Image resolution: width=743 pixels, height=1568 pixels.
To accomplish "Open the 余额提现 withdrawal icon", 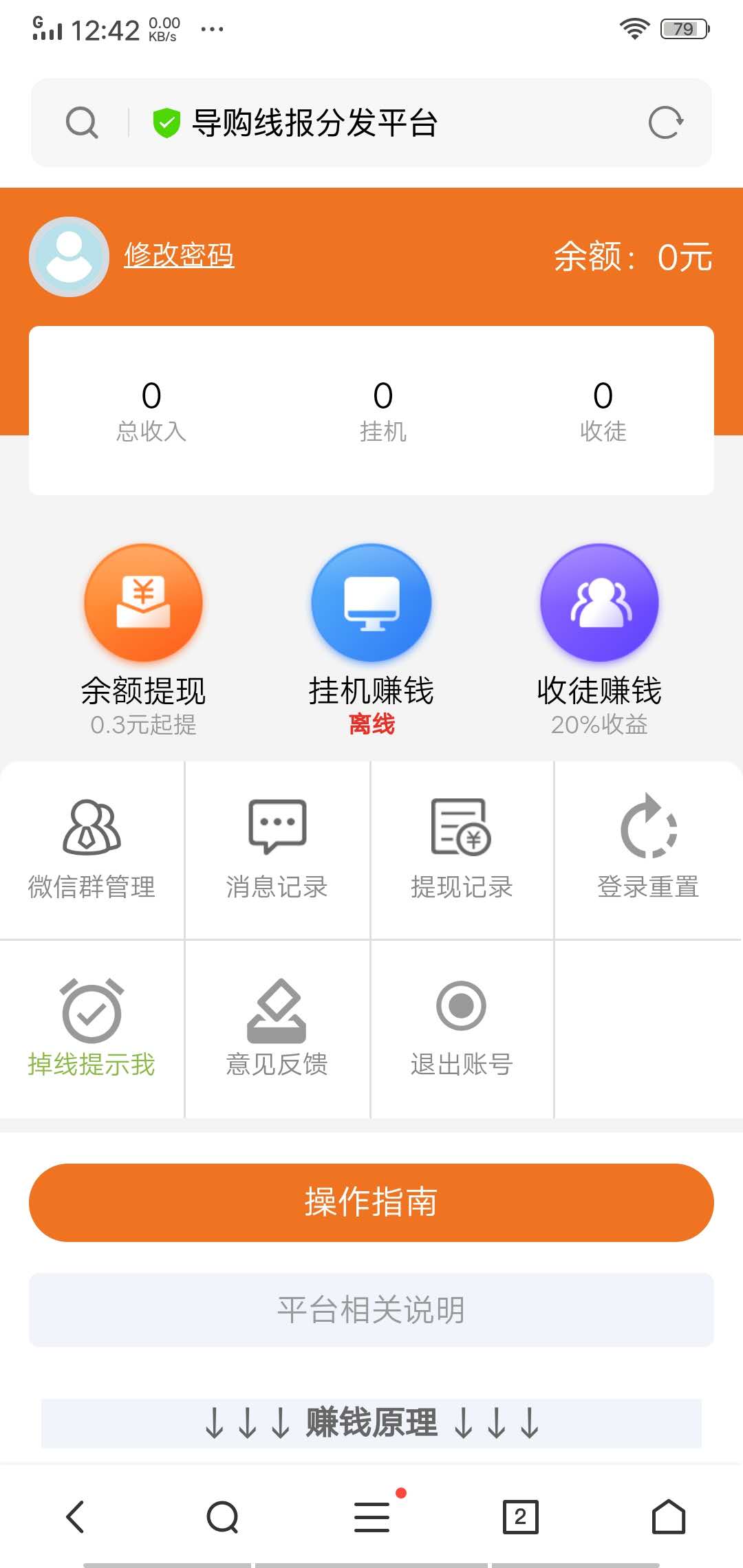I will coord(142,602).
